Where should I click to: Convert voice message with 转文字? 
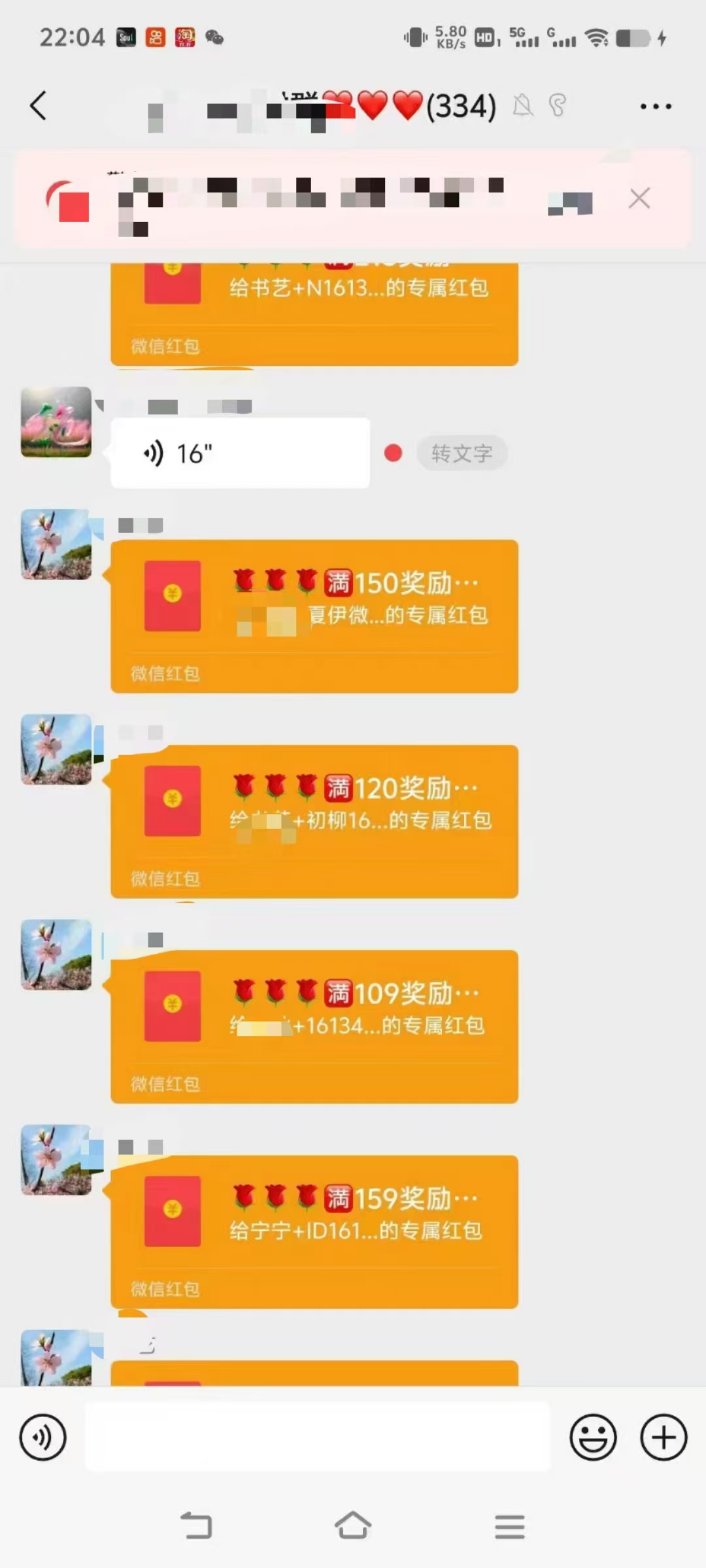pyautogui.click(x=462, y=453)
